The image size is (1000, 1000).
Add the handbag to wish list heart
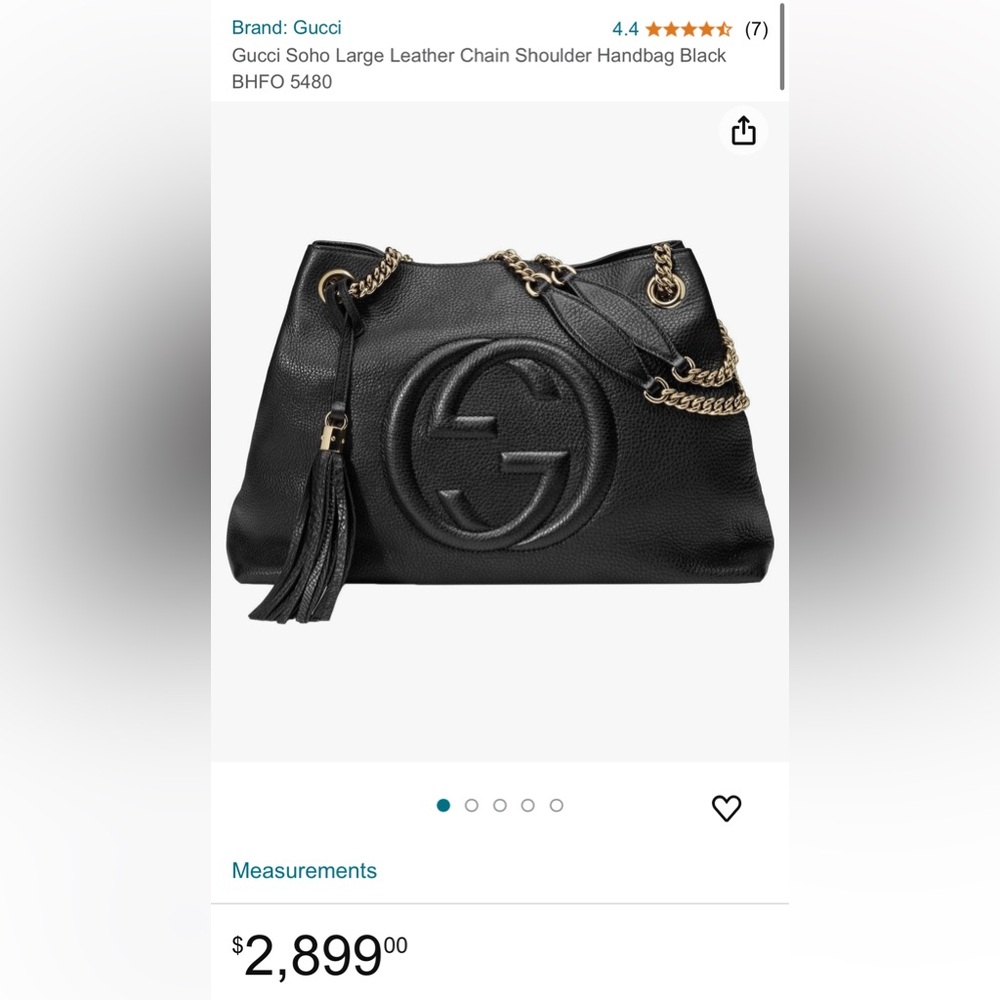(726, 808)
